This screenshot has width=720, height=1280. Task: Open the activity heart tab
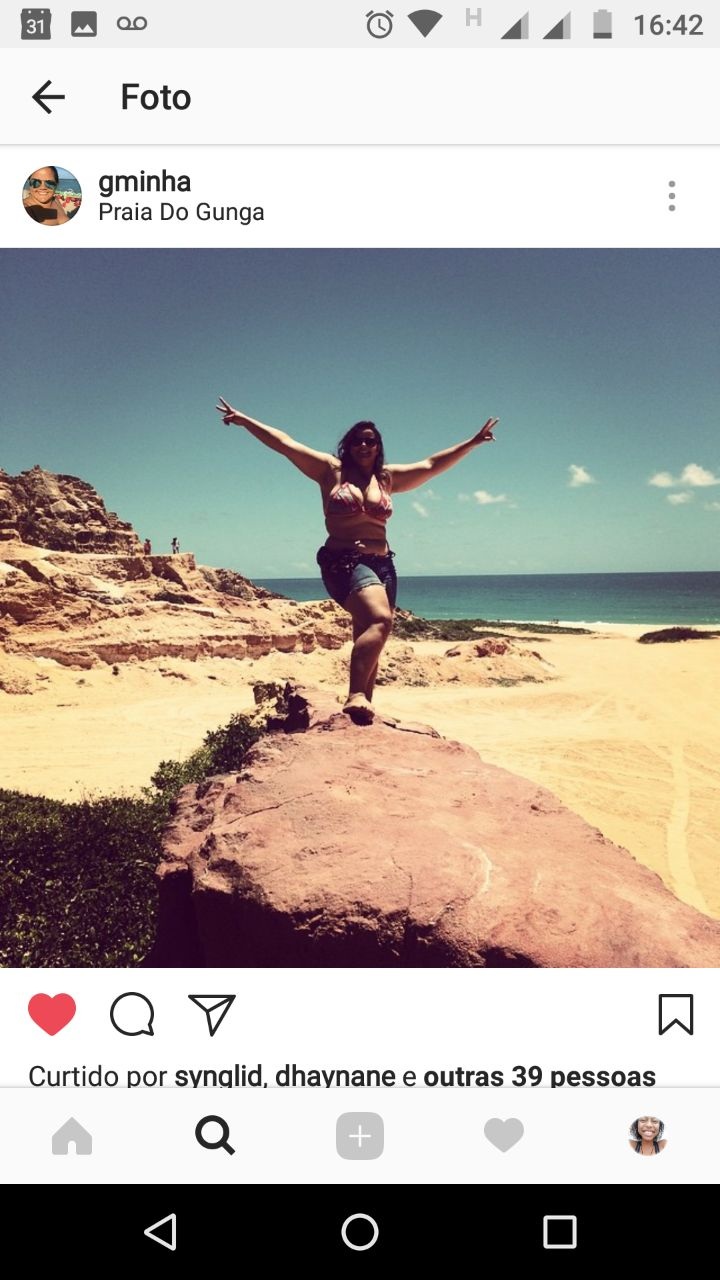pos(503,1136)
